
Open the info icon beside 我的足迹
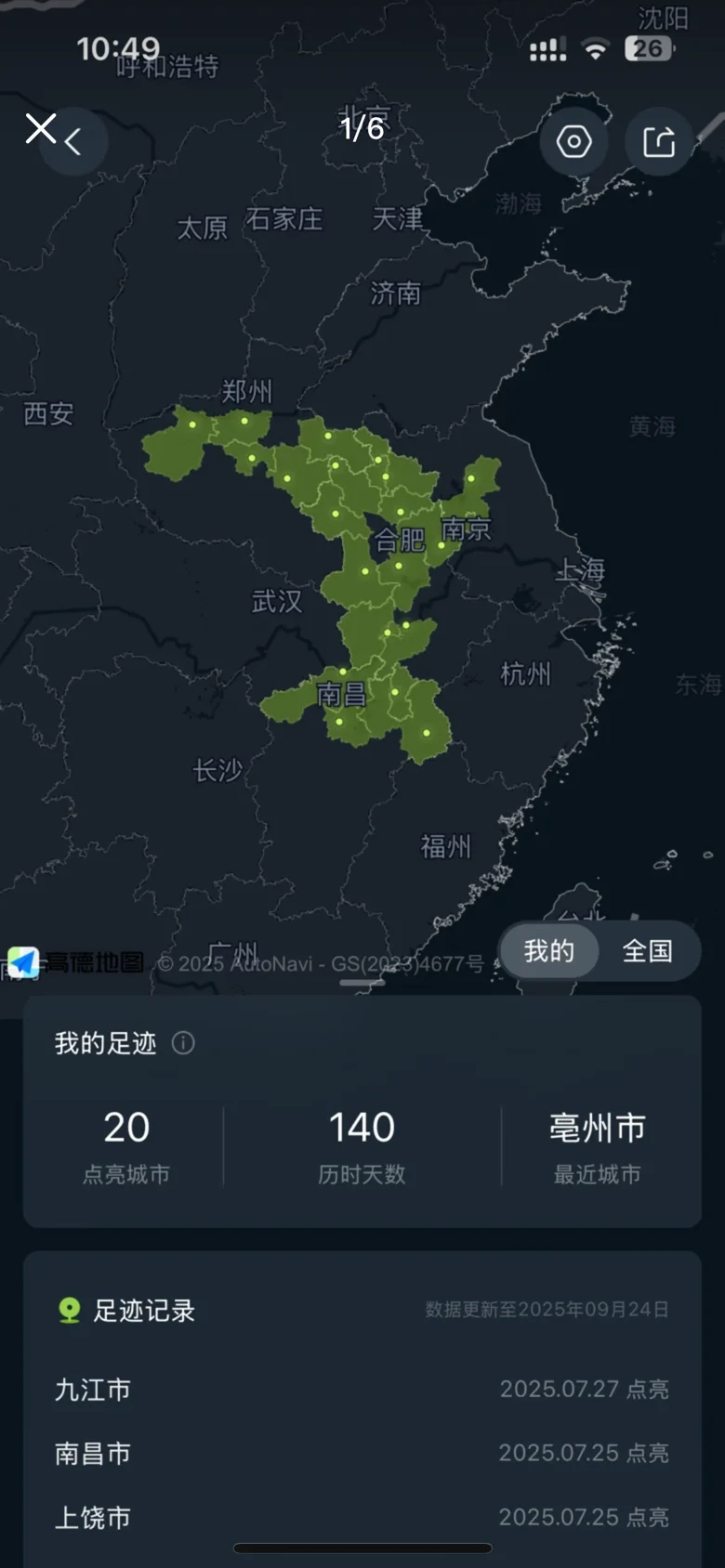pos(183,1043)
